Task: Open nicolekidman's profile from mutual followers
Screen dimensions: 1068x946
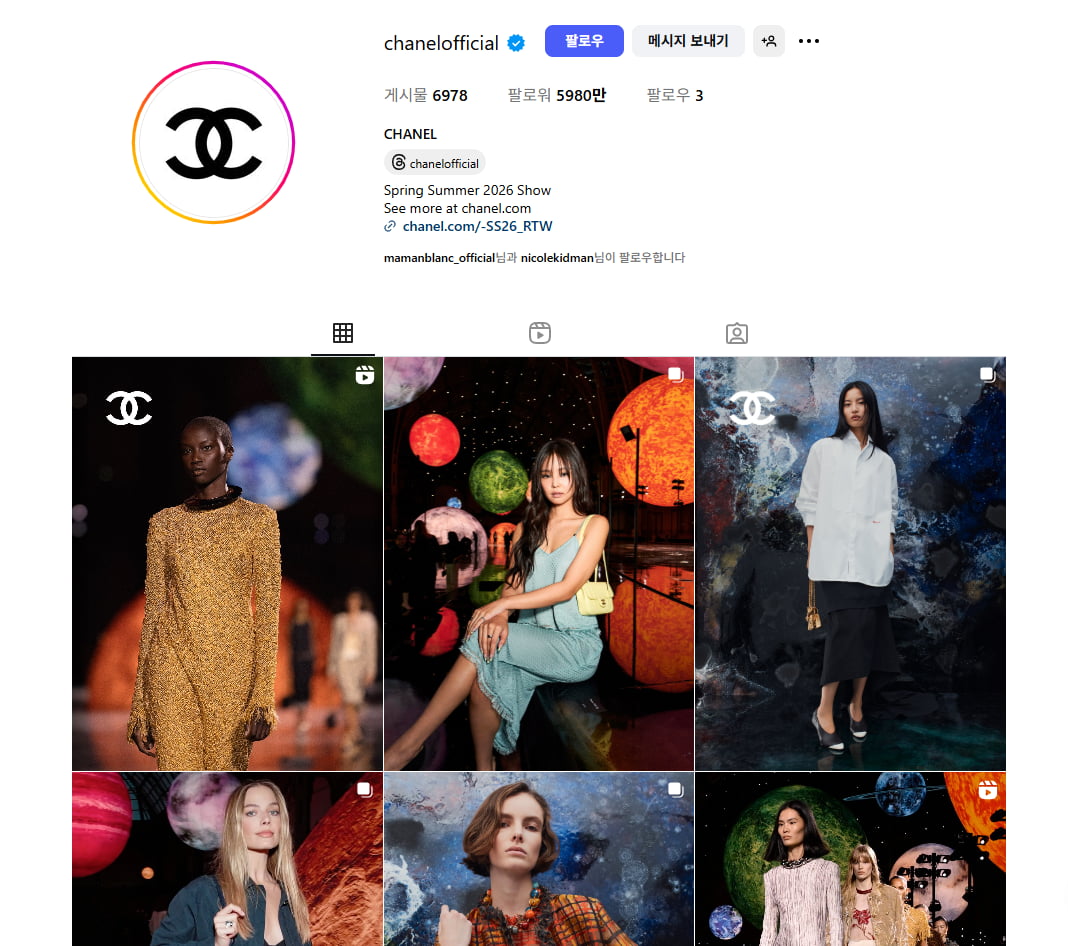Action: pyautogui.click(x=557, y=258)
